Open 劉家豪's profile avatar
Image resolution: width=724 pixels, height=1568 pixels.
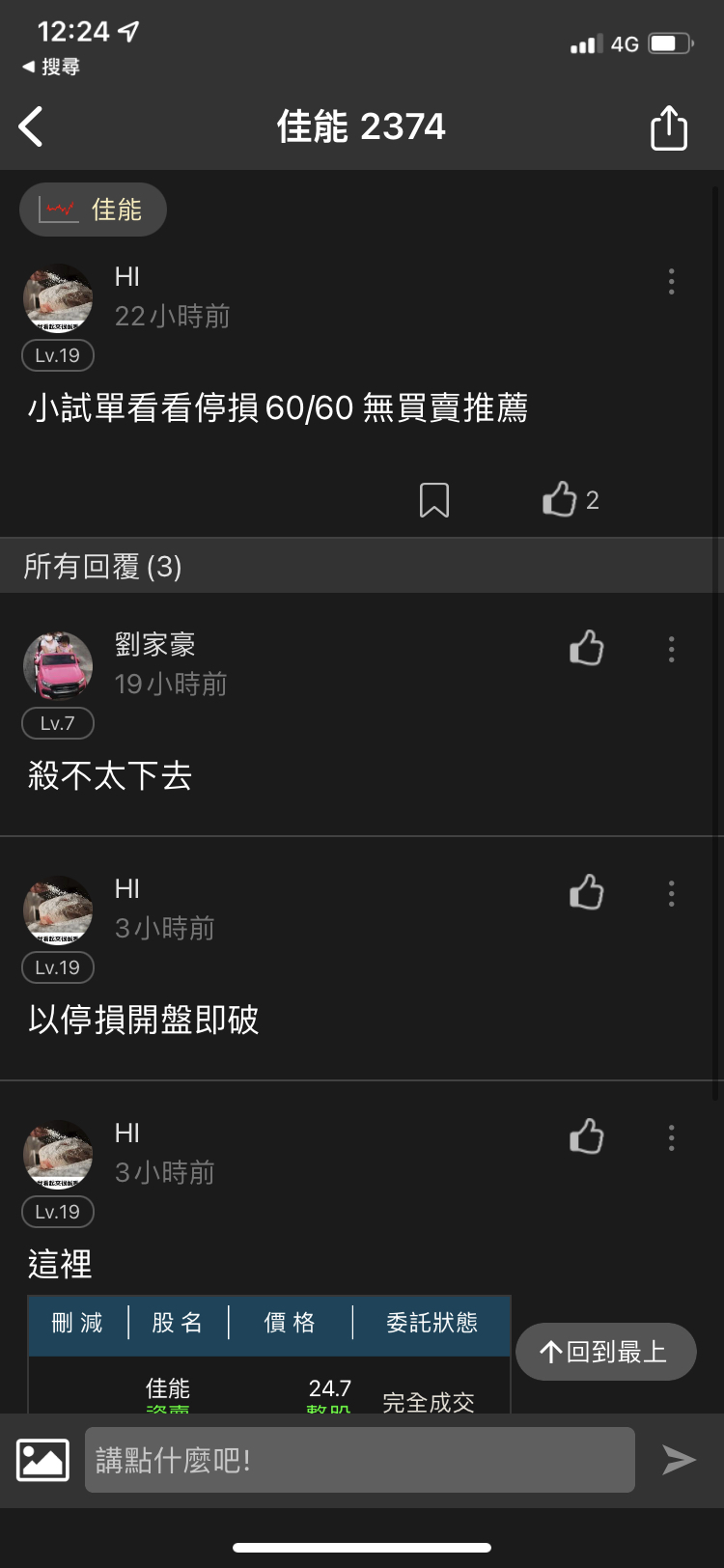click(x=57, y=665)
